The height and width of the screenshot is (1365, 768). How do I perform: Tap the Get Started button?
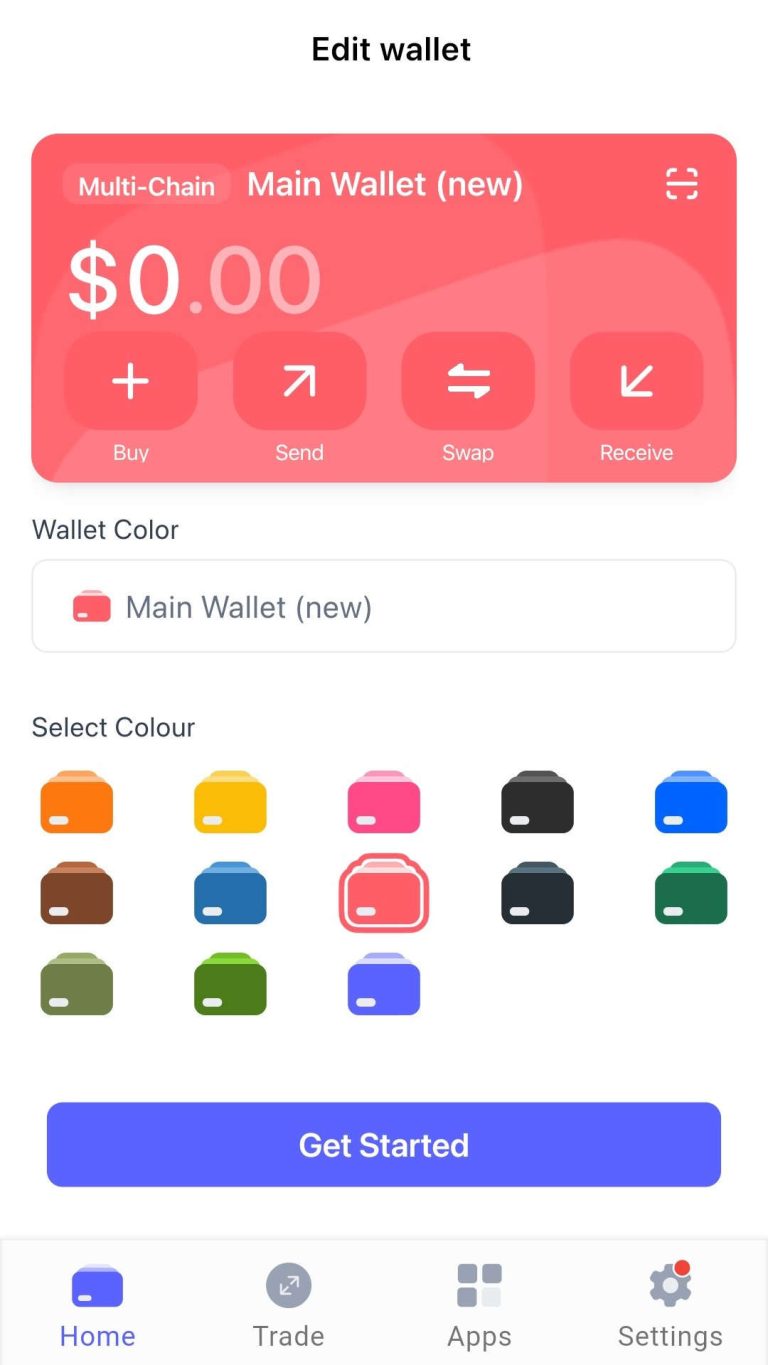[384, 1145]
